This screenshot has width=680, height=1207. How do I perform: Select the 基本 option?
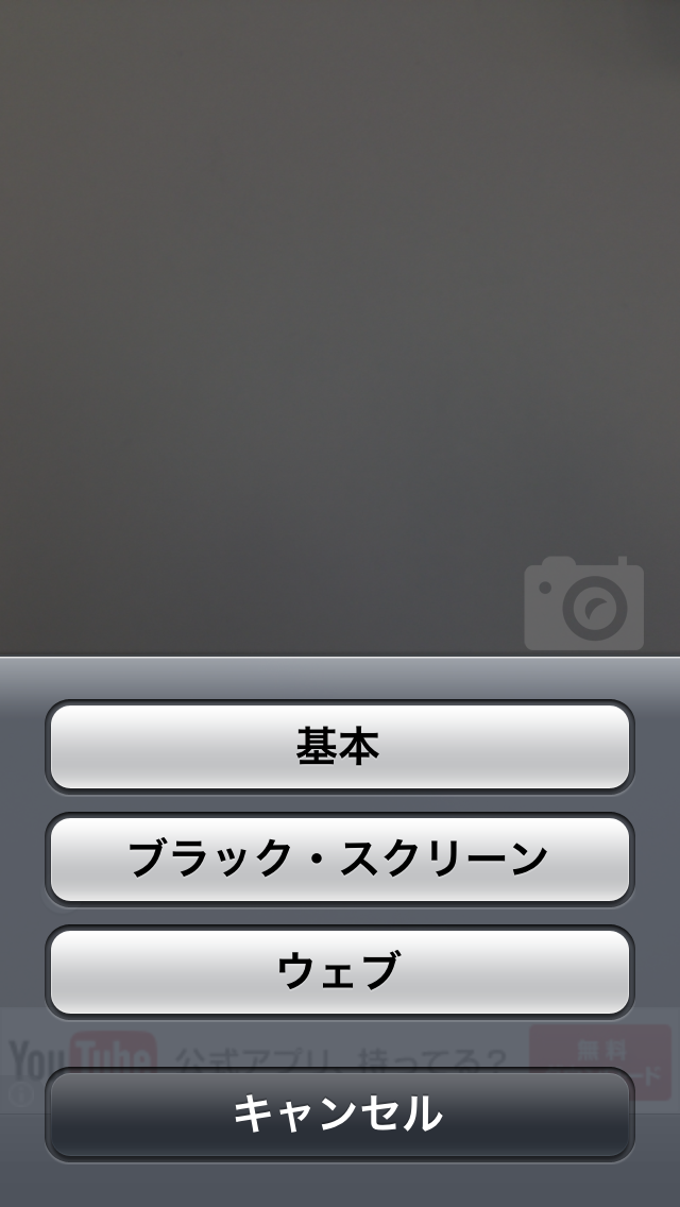[339, 747]
